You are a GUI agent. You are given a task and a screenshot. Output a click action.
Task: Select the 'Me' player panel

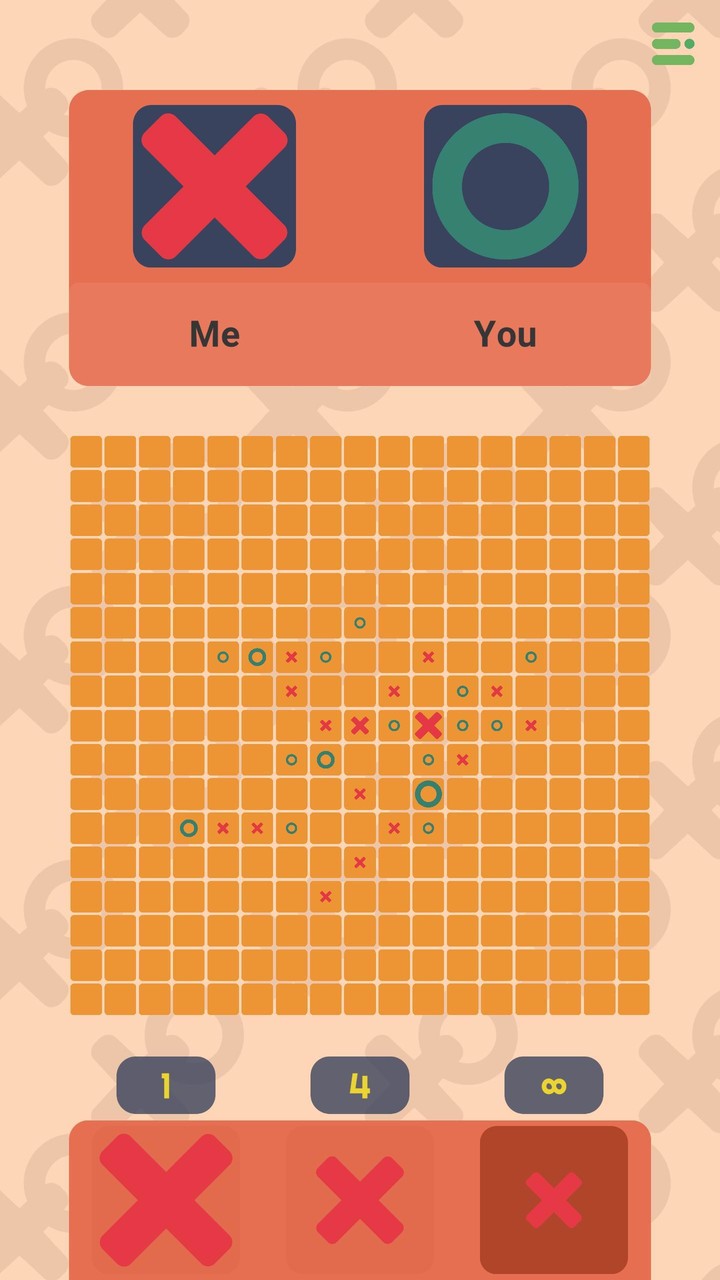(x=213, y=334)
